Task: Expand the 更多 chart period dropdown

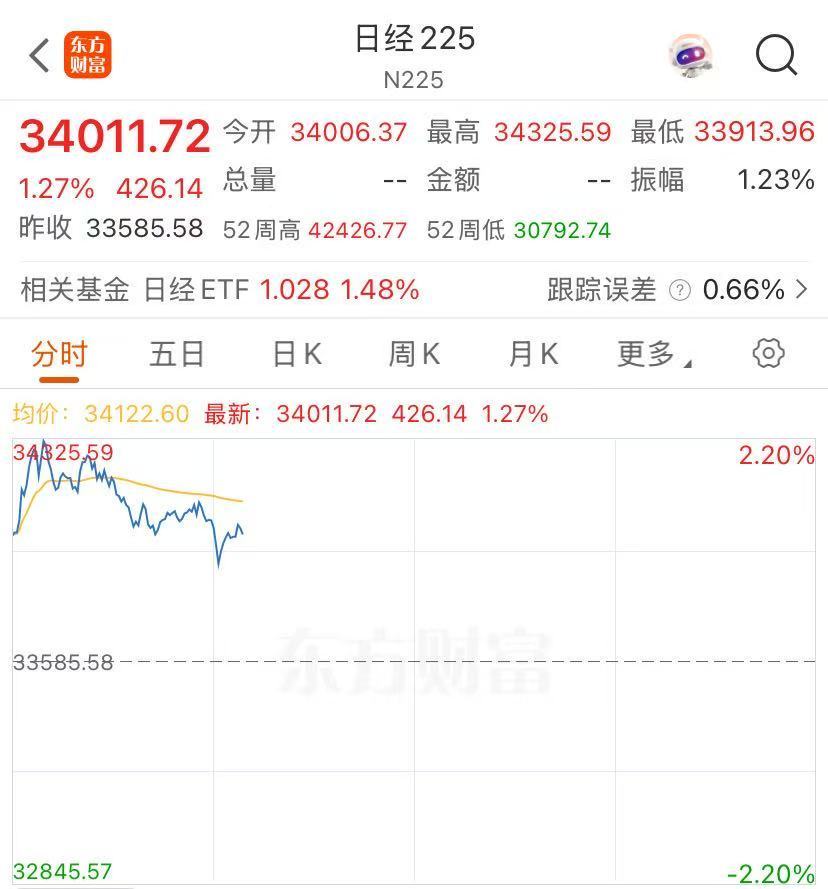Action: [652, 354]
